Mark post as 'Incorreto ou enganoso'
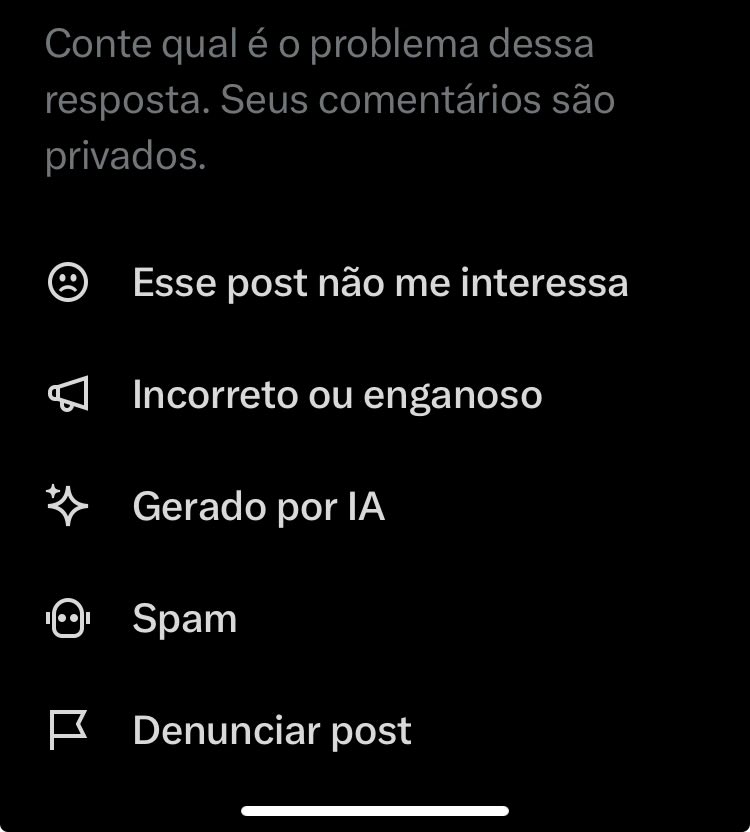750x832 pixels. (337, 395)
